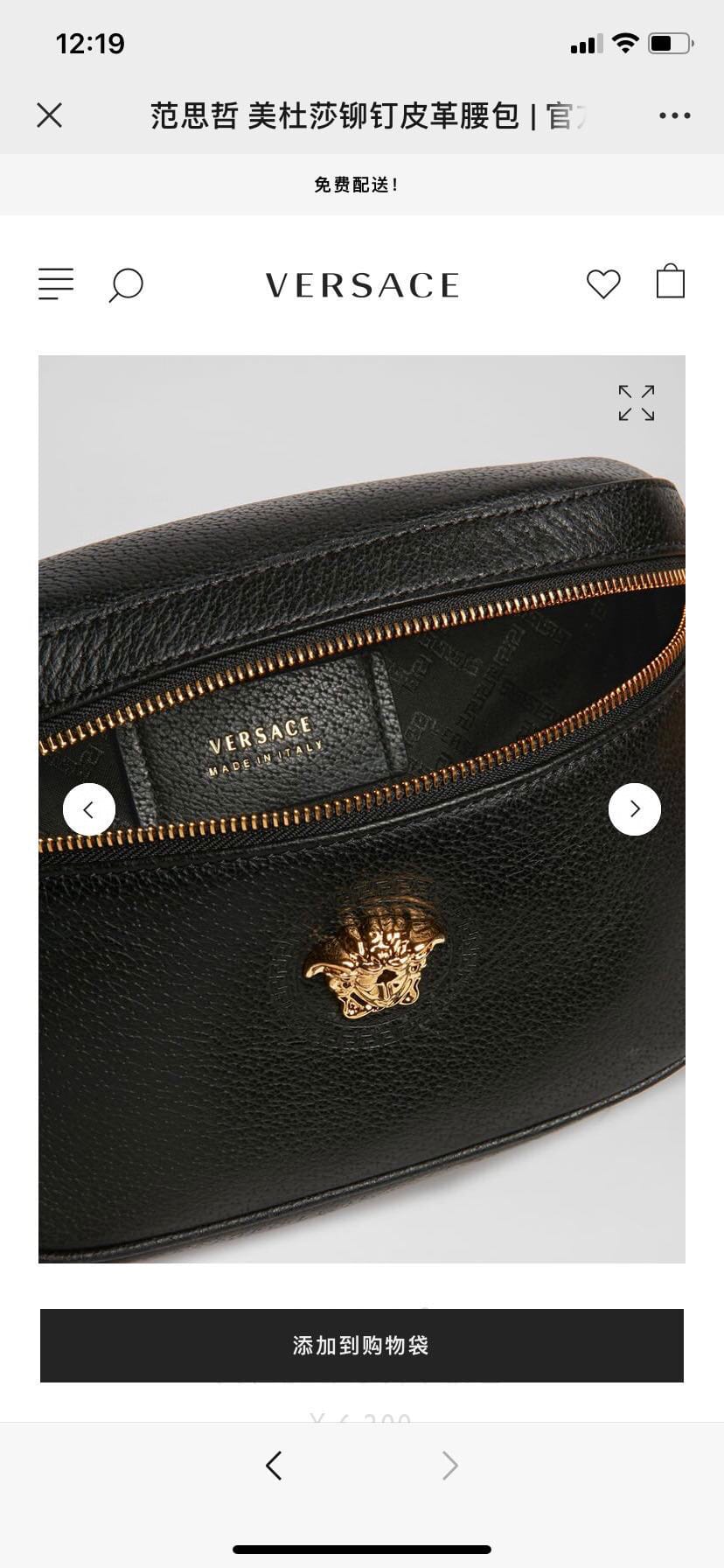Screen dimensions: 724x1568
Task: Show the next product image
Action: click(635, 809)
